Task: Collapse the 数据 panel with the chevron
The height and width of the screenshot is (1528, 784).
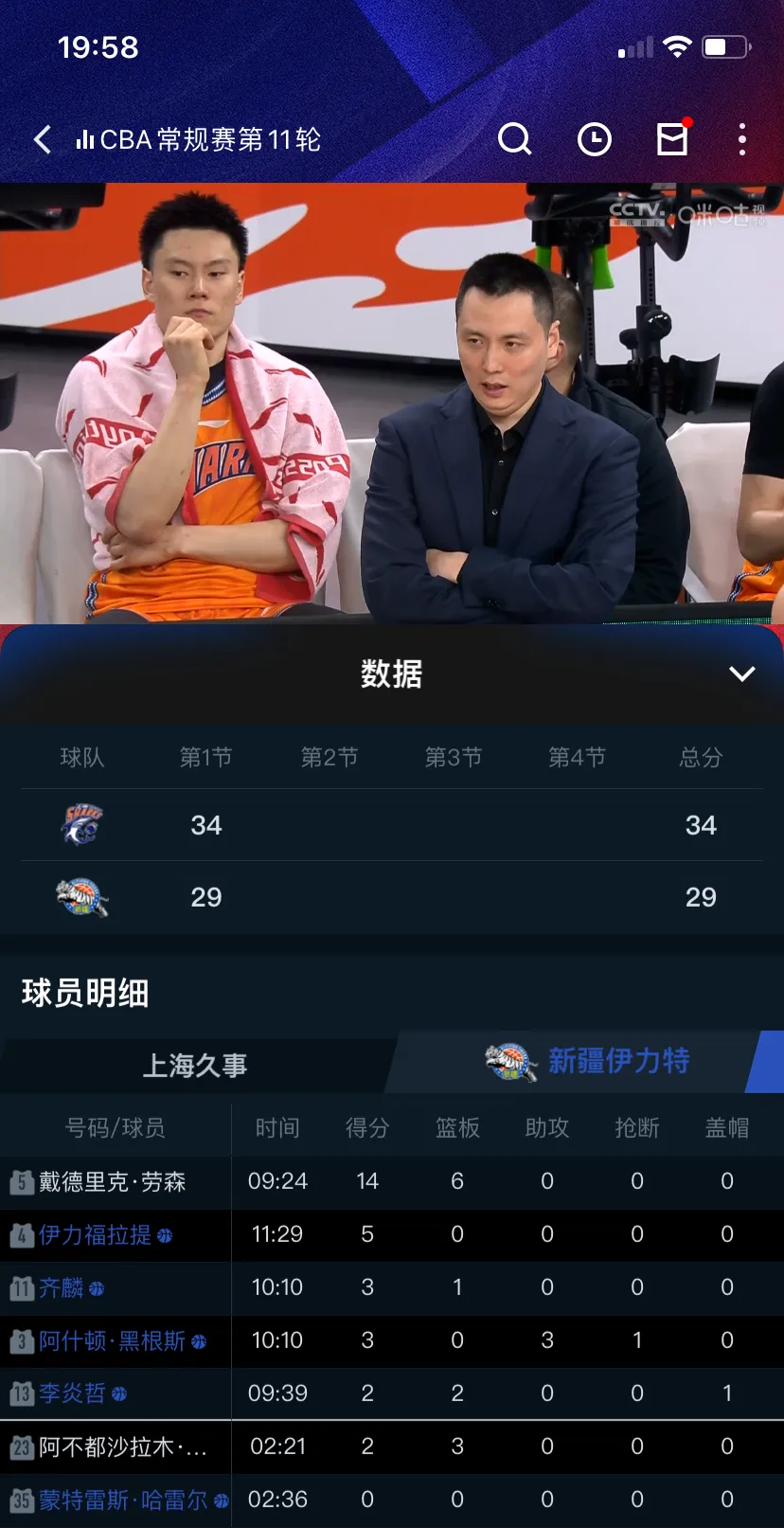Action: 741,674
